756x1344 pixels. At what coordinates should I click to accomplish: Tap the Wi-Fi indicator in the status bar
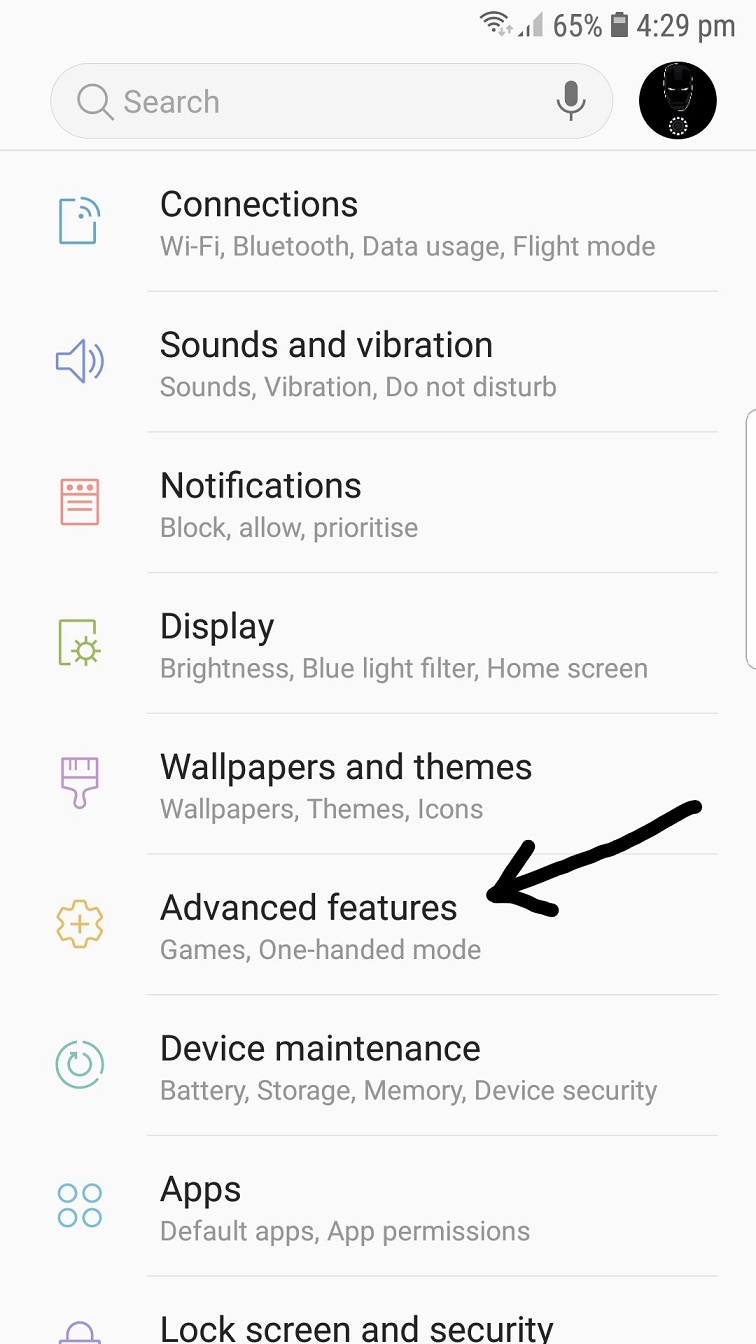tap(496, 24)
